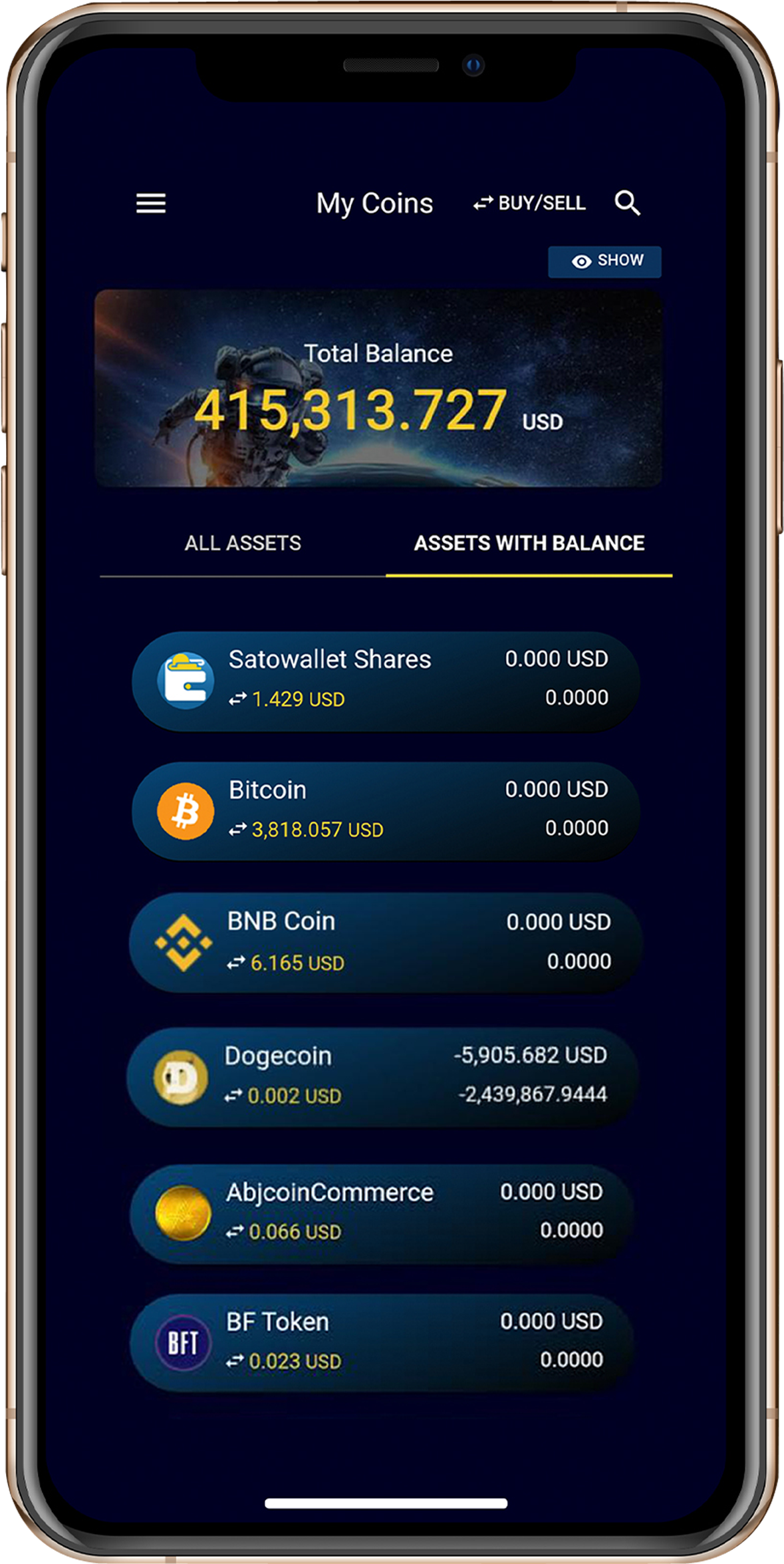Open the Bitcoin asset row
784x1564 pixels.
click(x=386, y=810)
